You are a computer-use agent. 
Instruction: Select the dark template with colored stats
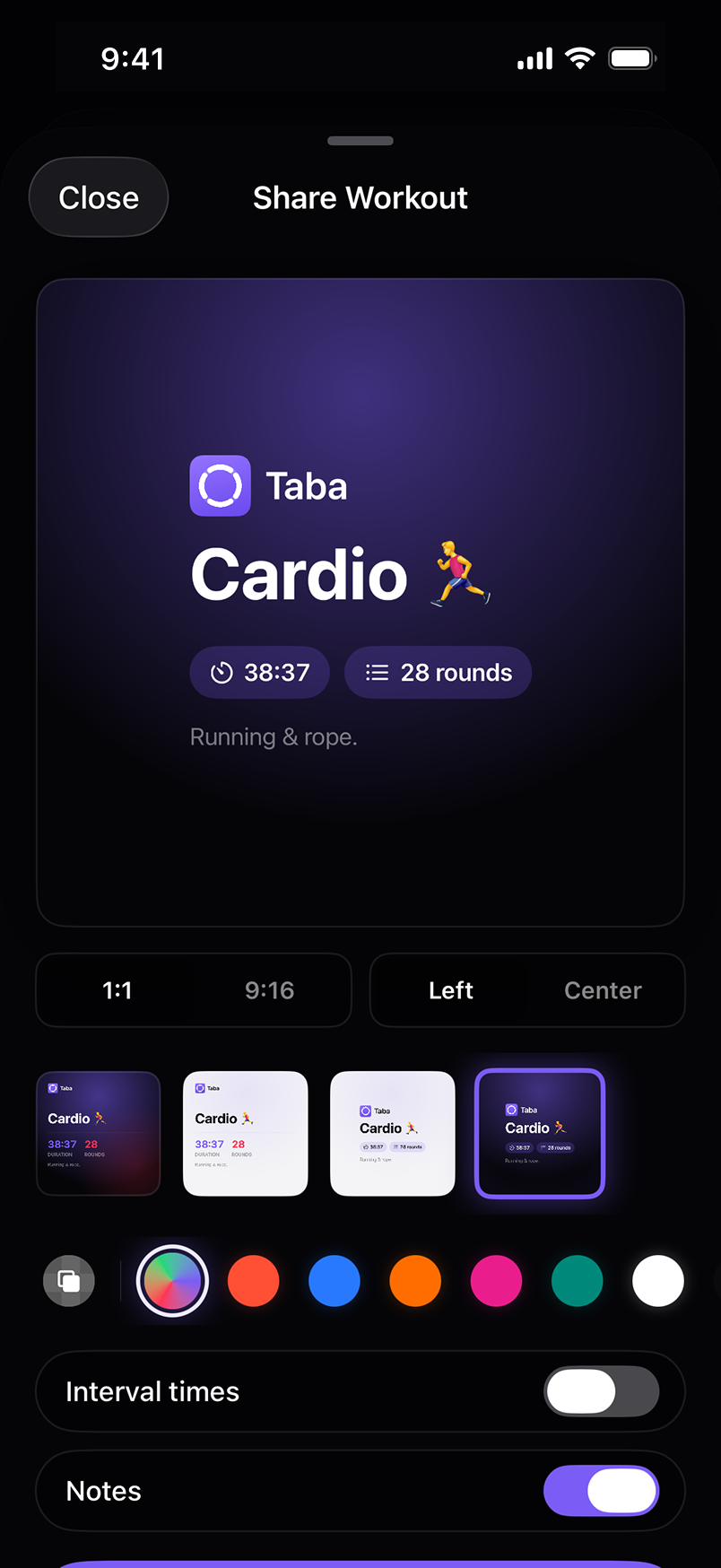(x=99, y=1134)
